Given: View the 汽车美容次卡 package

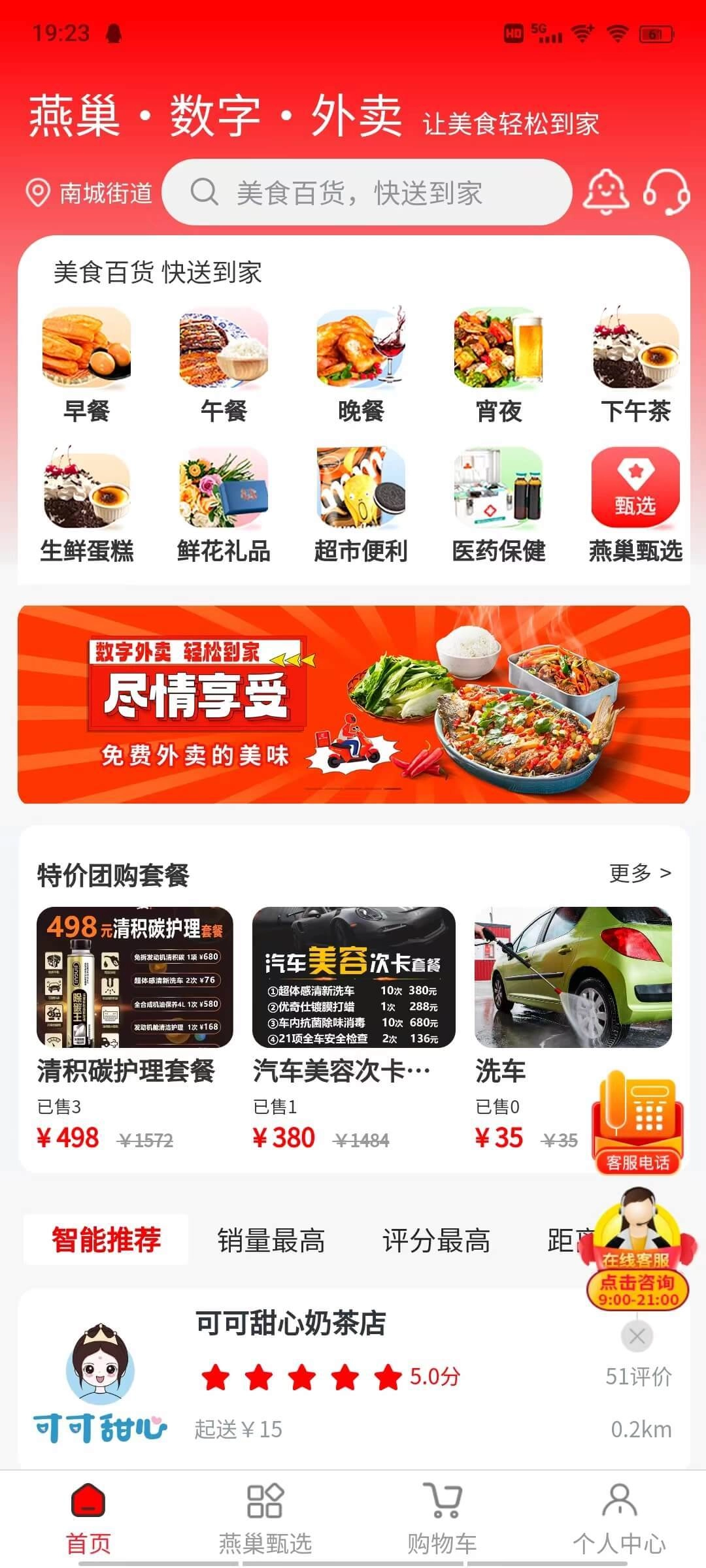Looking at the screenshot, I should click(x=354, y=1027).
